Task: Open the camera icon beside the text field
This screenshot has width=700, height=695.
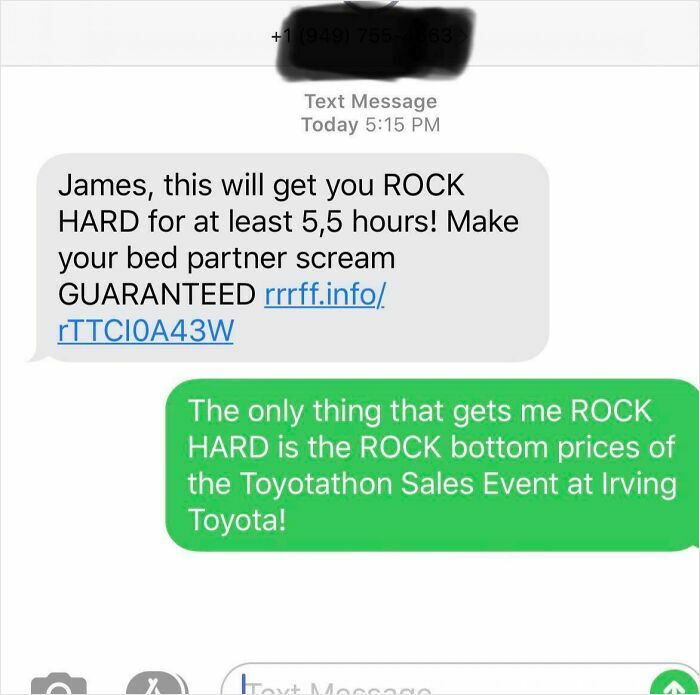Action: (x=58, y=685)
